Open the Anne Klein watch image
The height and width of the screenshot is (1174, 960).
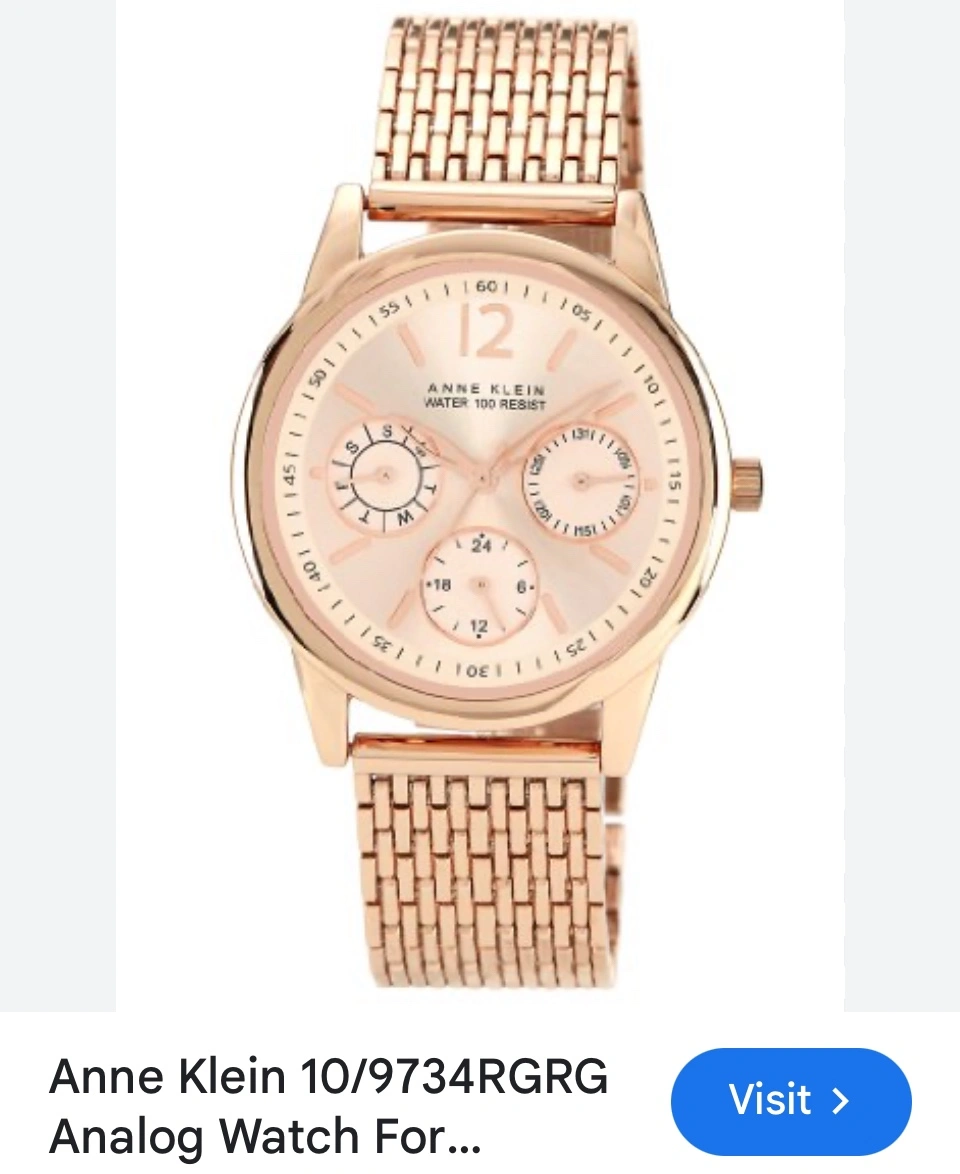pyautogui.click(x=480, y=500)
